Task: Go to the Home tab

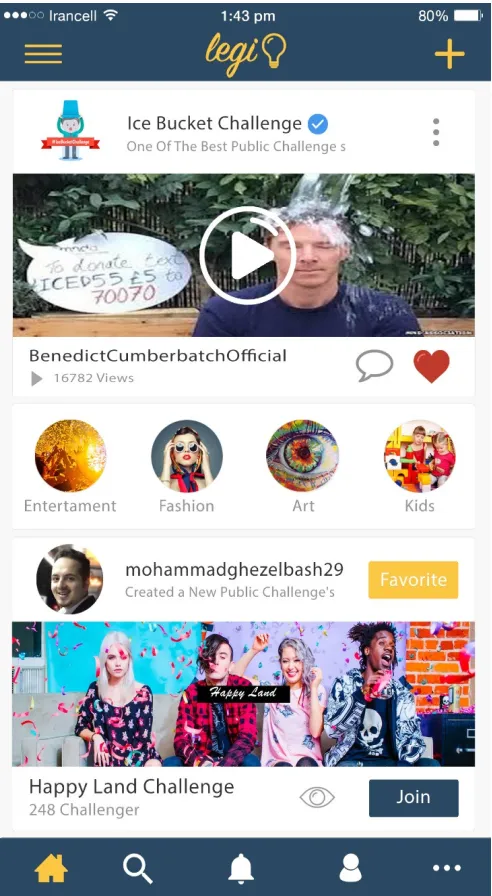Action: click(51, 869)
